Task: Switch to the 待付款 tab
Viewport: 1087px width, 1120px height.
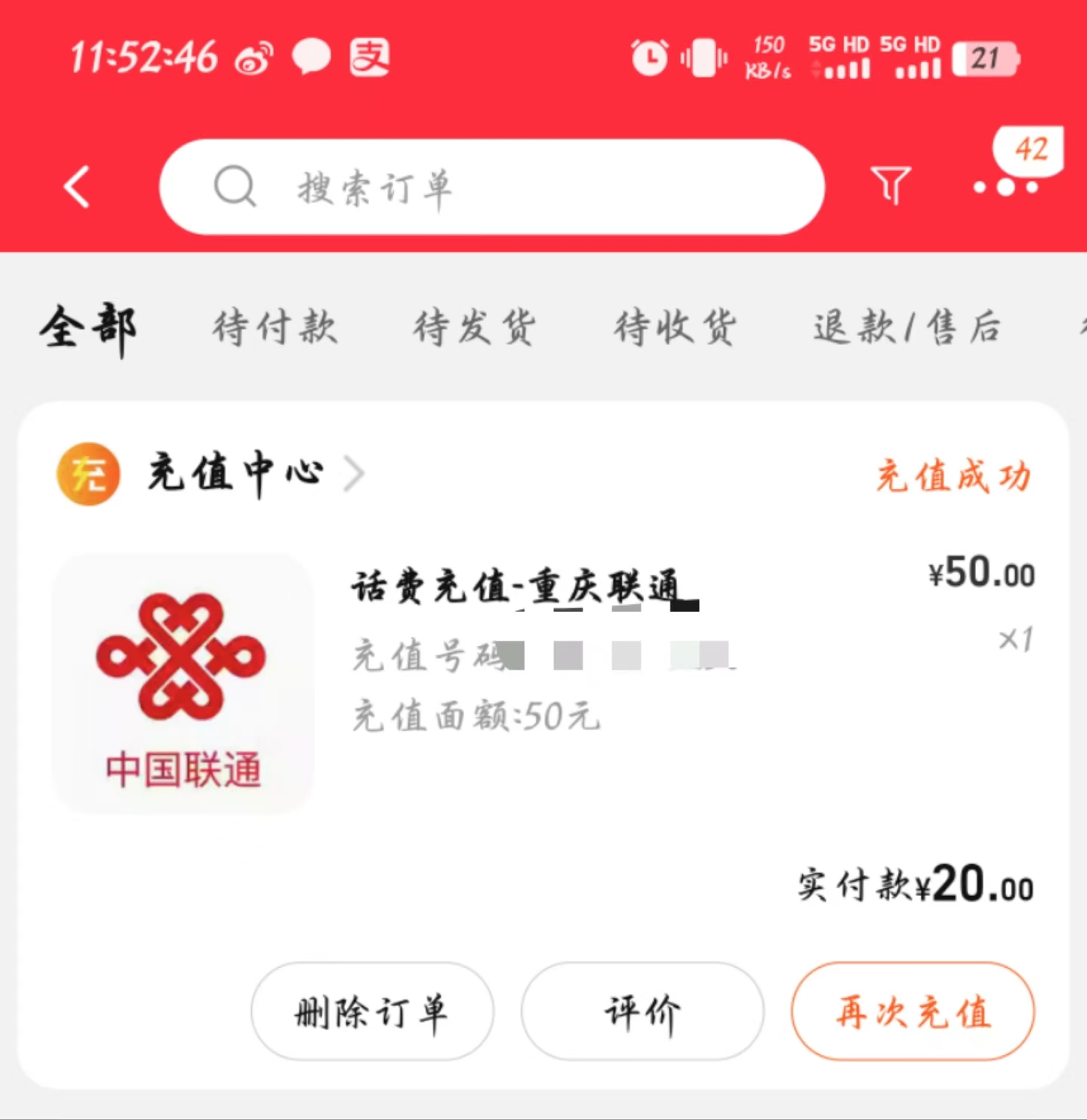Action: coord(275,328)
